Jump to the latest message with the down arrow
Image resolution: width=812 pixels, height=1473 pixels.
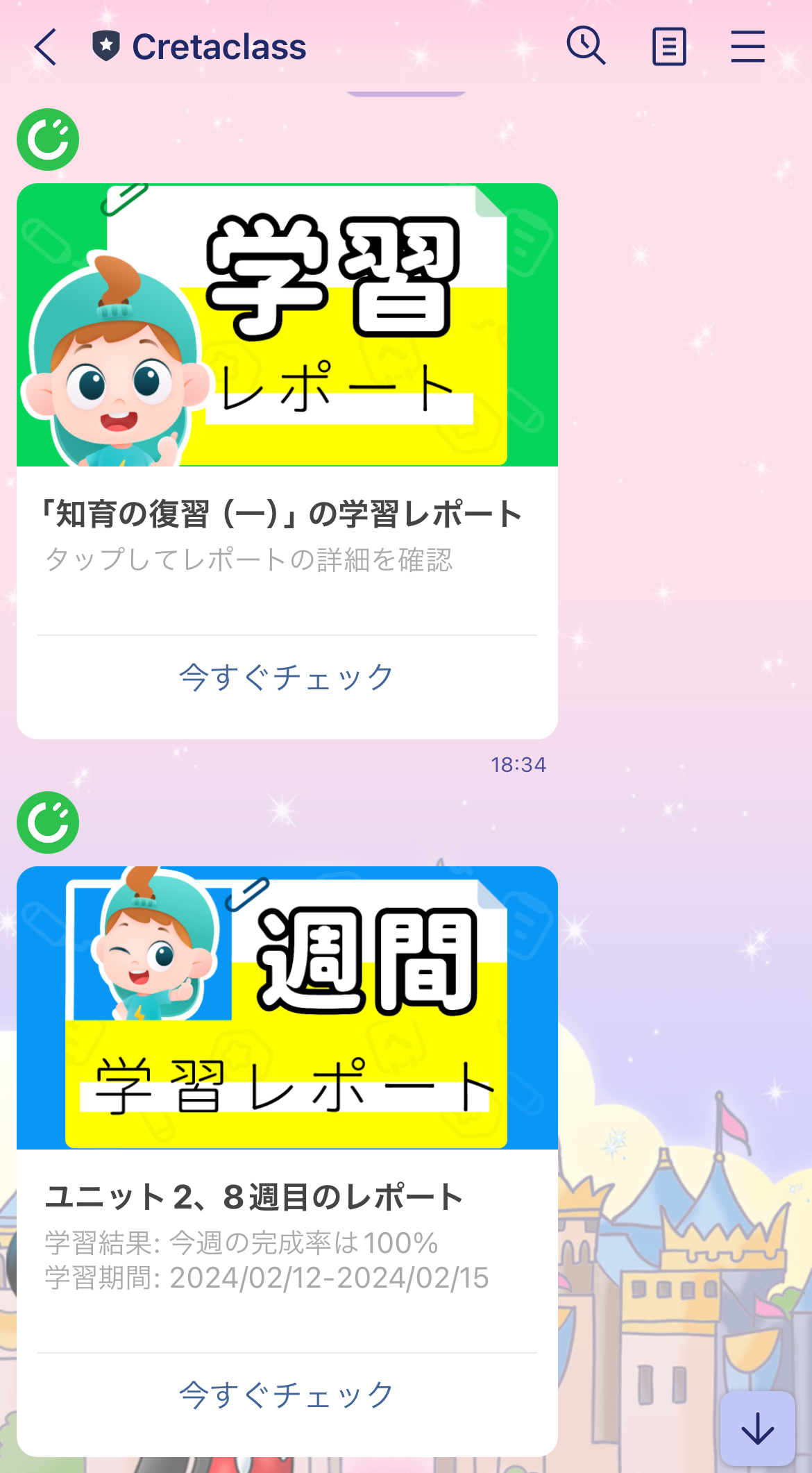(757, 1428)
